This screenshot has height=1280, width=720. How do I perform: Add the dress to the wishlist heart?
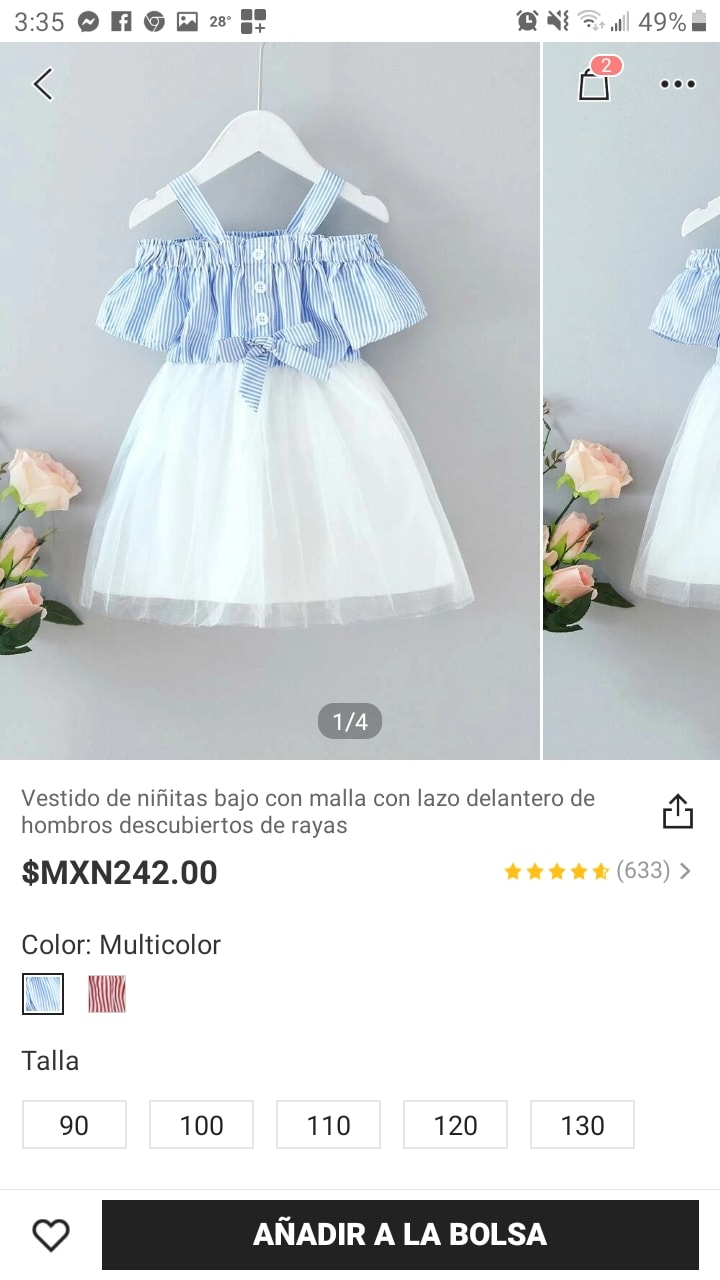click(51, 1235)
